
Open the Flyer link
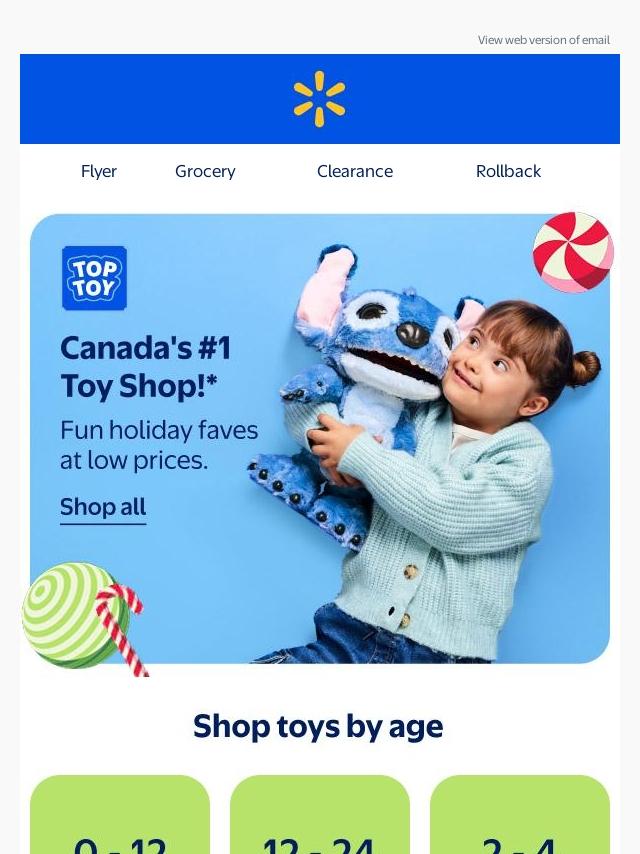[x=99, y=171]
